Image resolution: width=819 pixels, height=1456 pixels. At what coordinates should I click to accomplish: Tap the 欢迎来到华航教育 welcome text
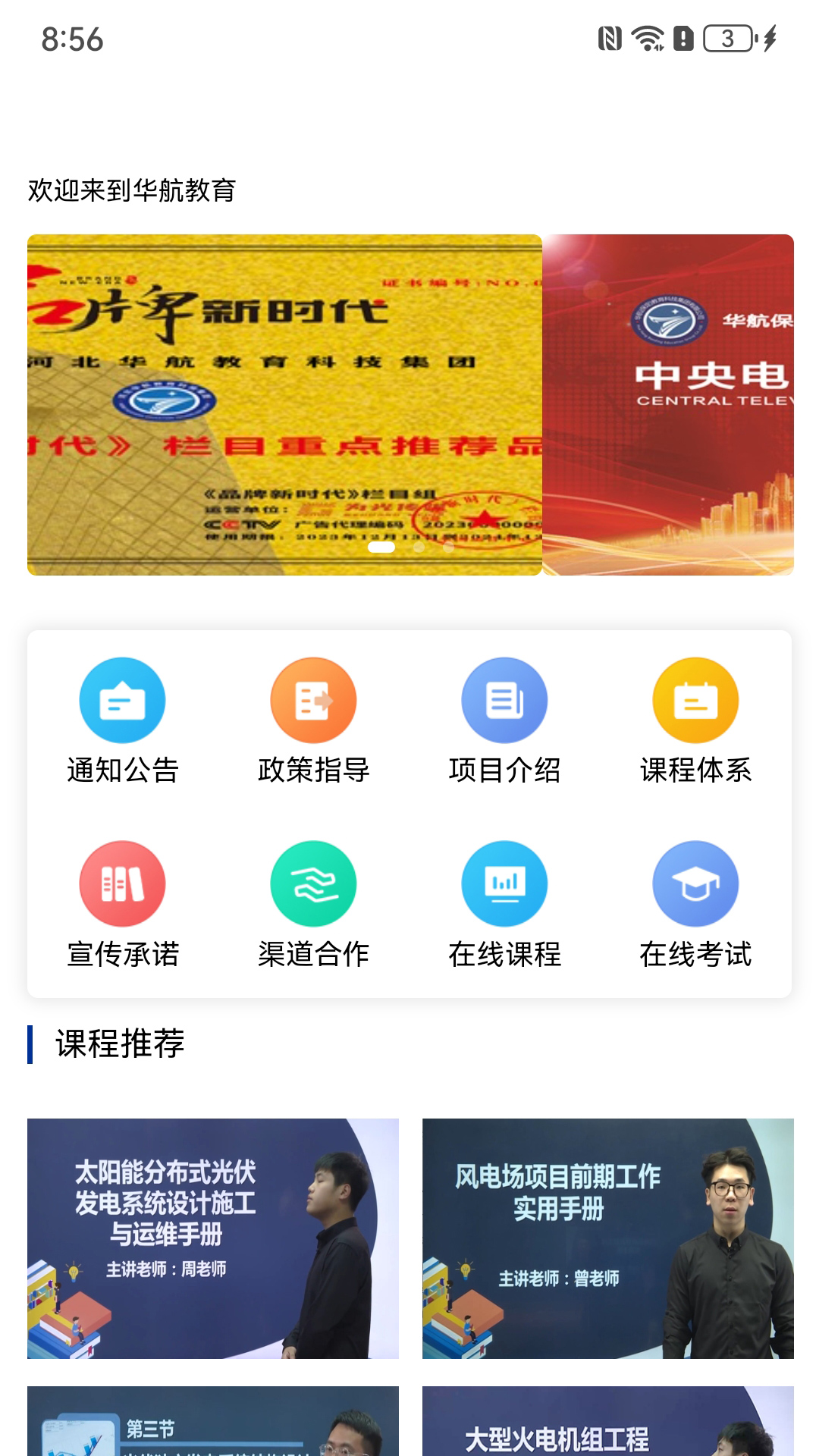point(133,190)
